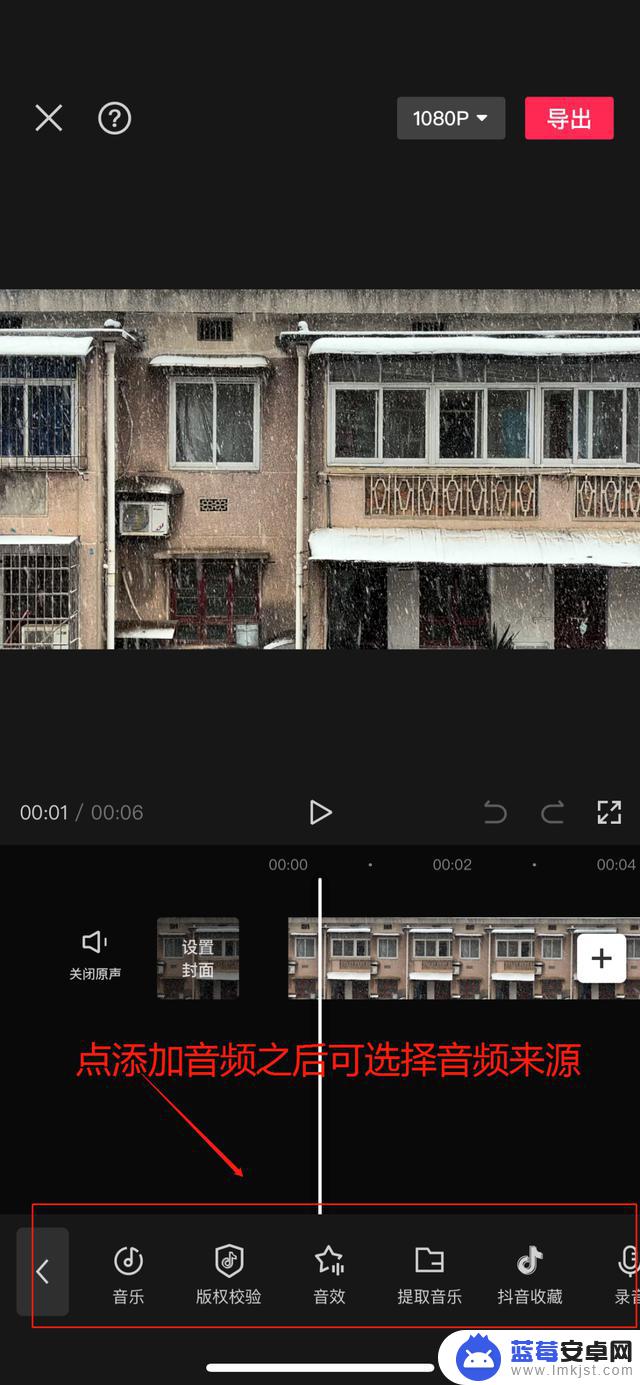Open the help question mark icon
The height and width of the screenshot is (1385, 640).
[115, 118]
